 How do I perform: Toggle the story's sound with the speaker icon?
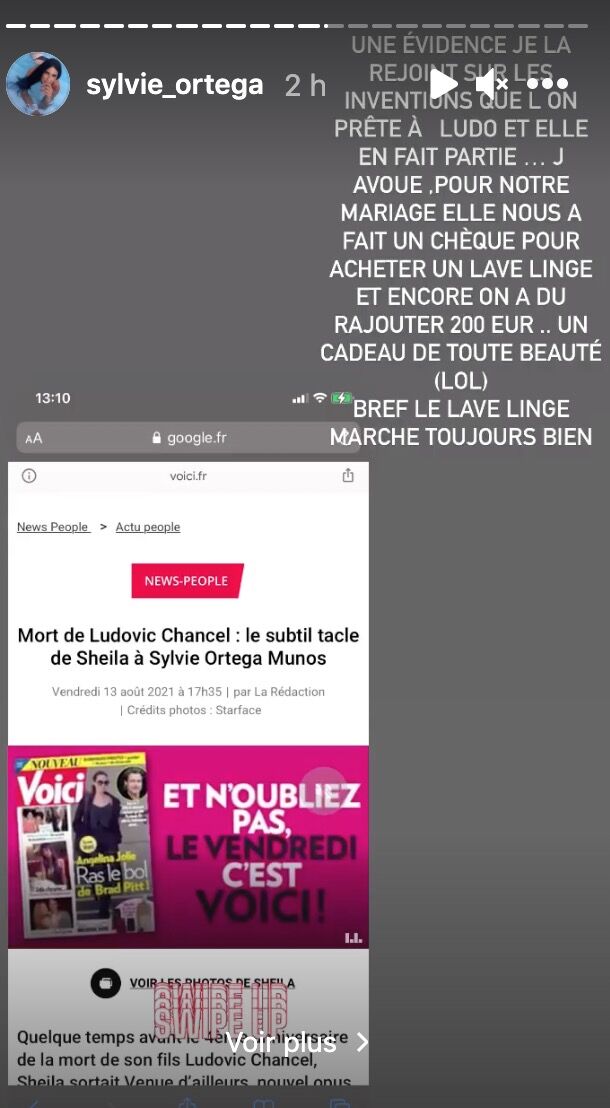[x=492, y=84]
